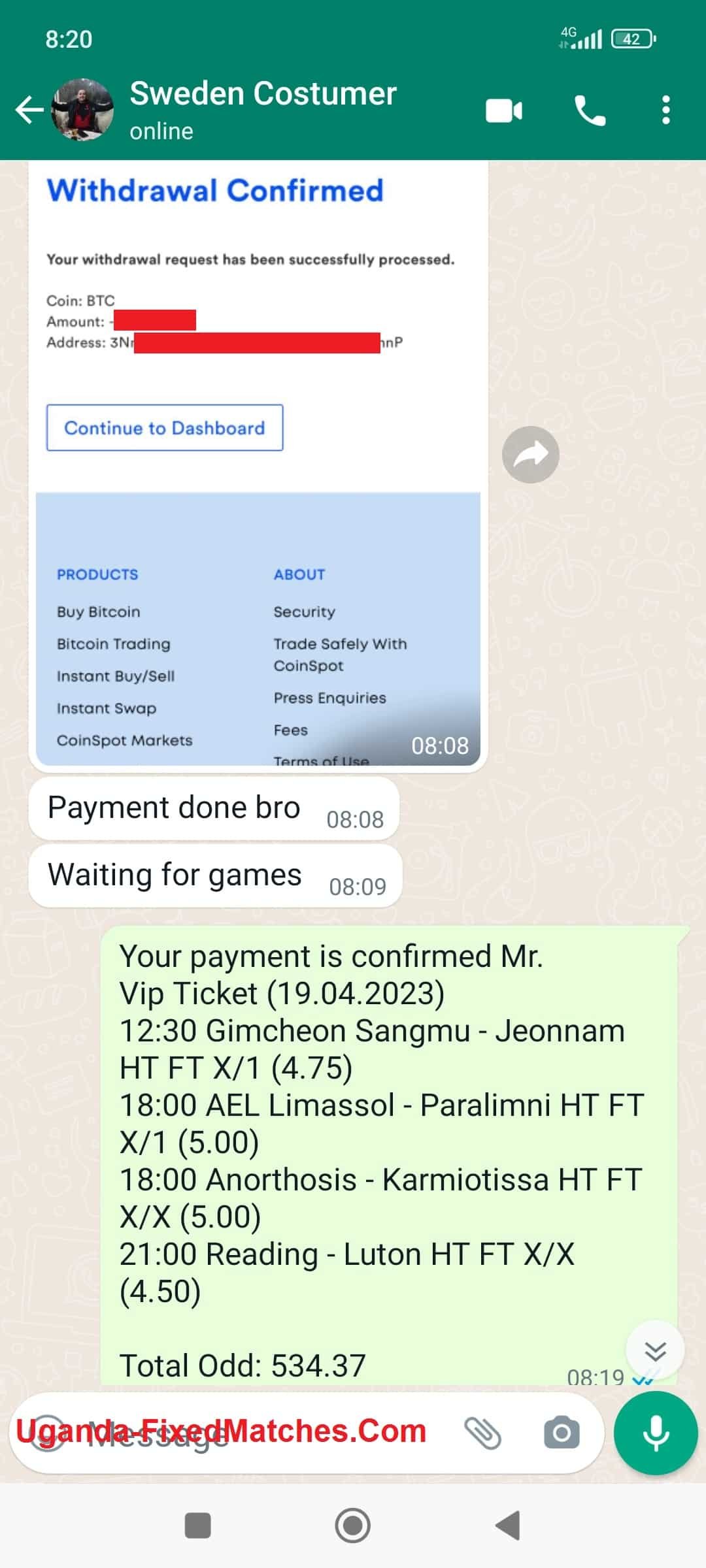Open the Withdrawal Confirmed image
Image resolution: width=706 pixels, height=1568 pixels.
[x=258, y=464]
